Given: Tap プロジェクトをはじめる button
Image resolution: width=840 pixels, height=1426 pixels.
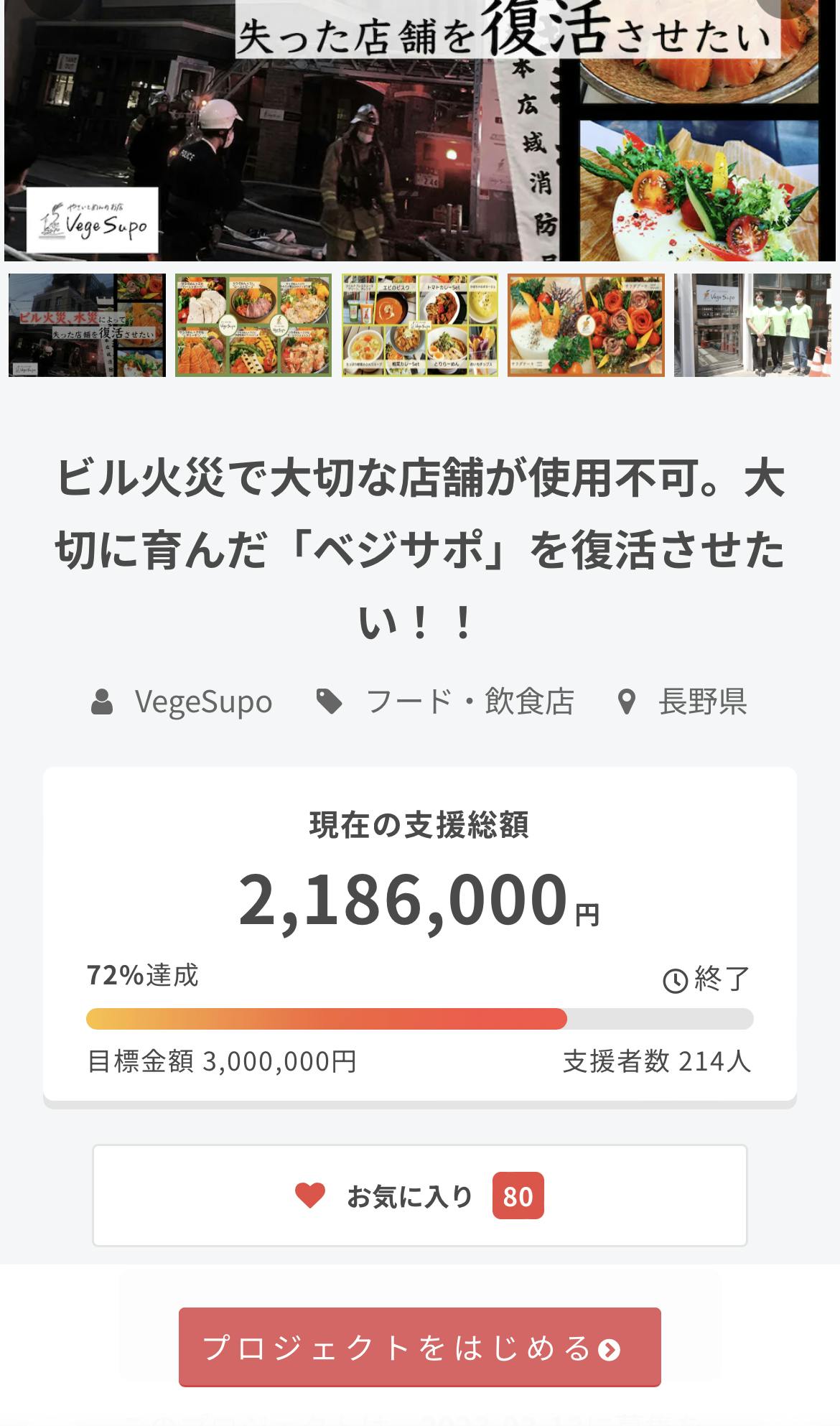Looking at the screenshot, I should [x=419, y=1347].
